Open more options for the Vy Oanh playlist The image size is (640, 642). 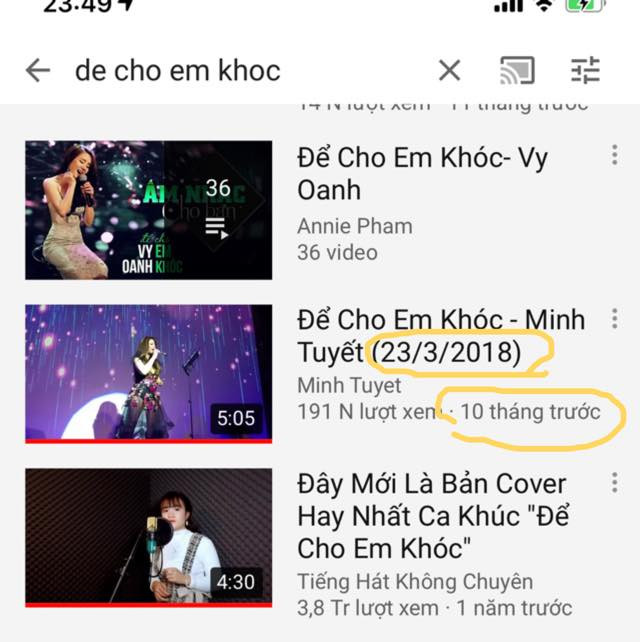click(614, 155)
